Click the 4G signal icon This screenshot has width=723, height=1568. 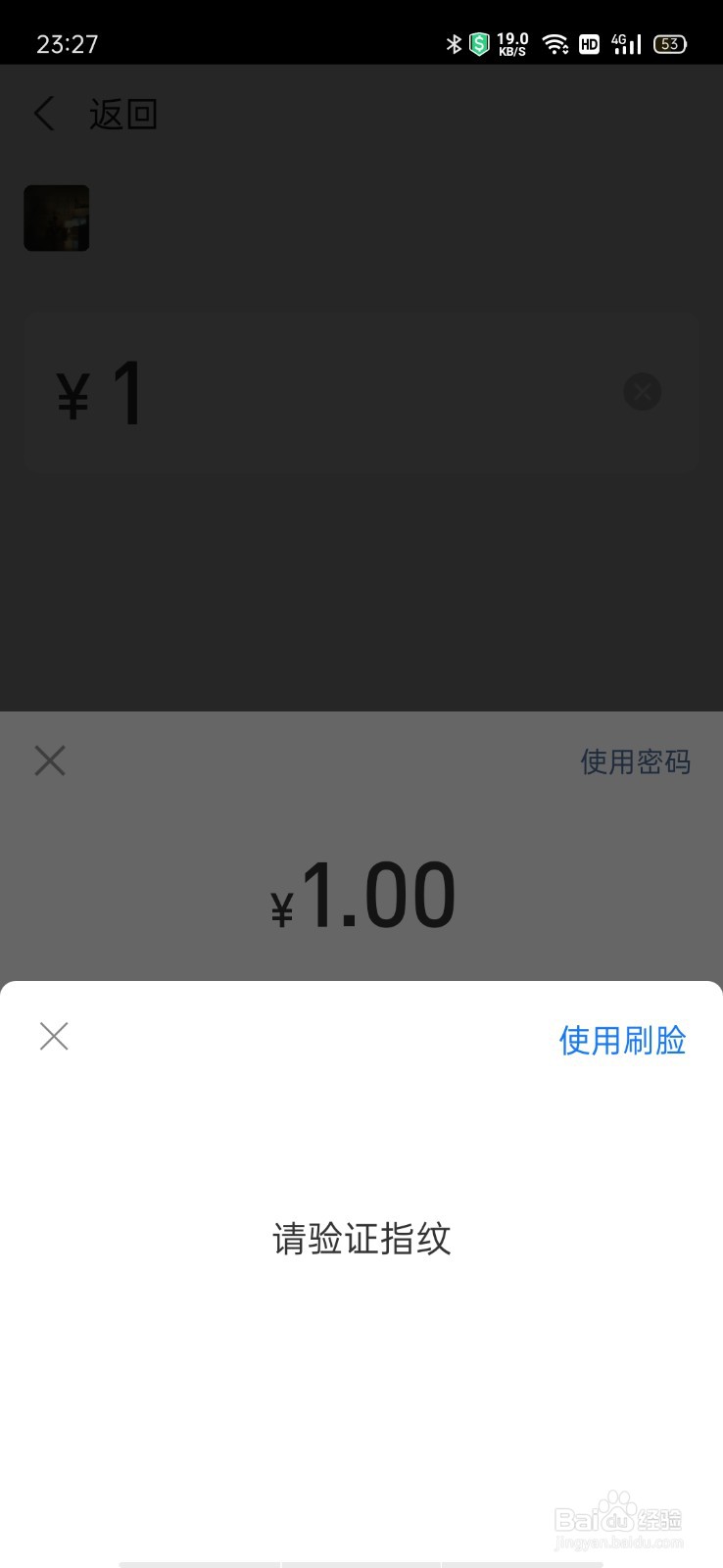click(x=627, y=43)
